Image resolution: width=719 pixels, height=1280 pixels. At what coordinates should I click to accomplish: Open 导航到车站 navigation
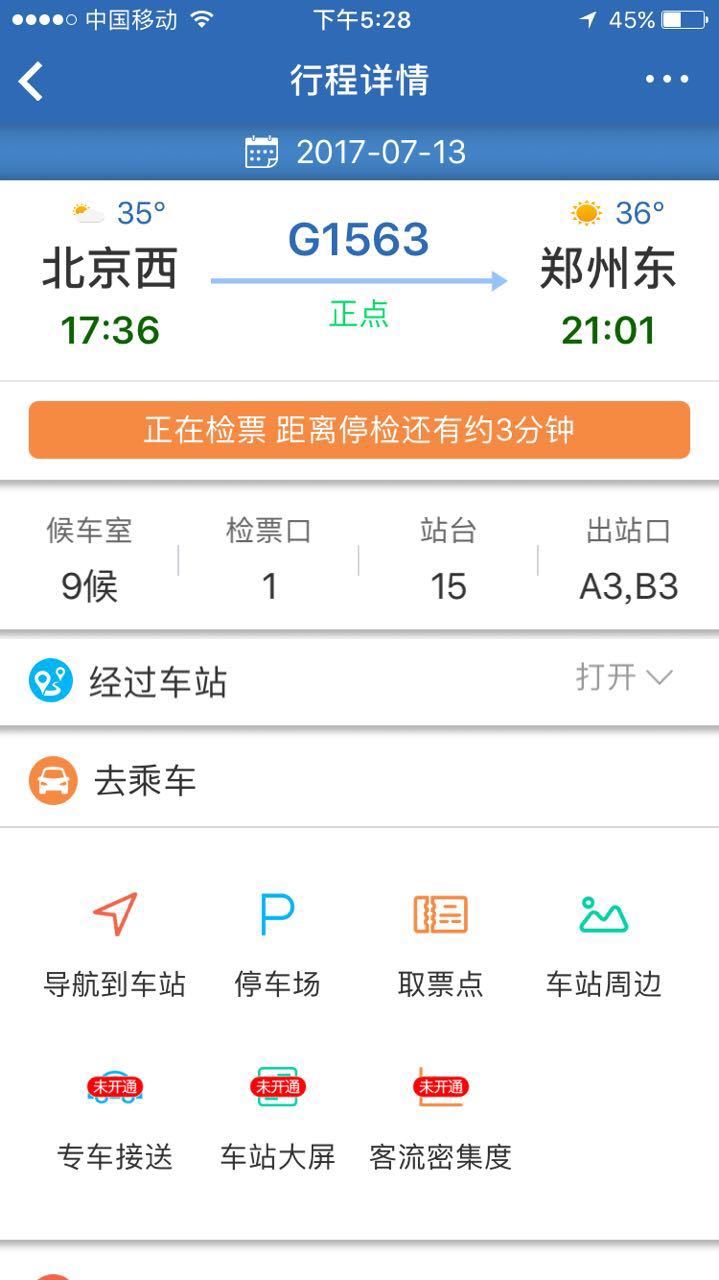pyautogui.click(x=114, y=942)
